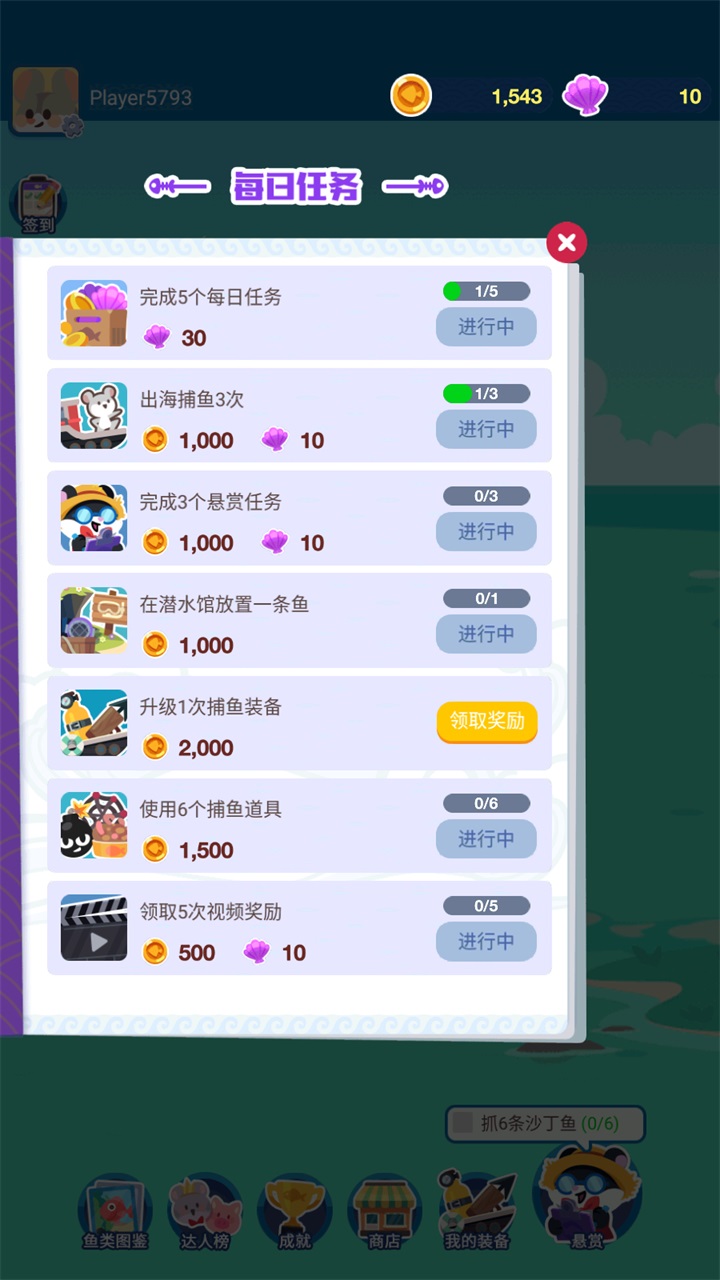Open the 鱼类图鉴 fish encyclopedia
The height and width of the screenshot is (1280, 720).
click(x=113, y=1207)
